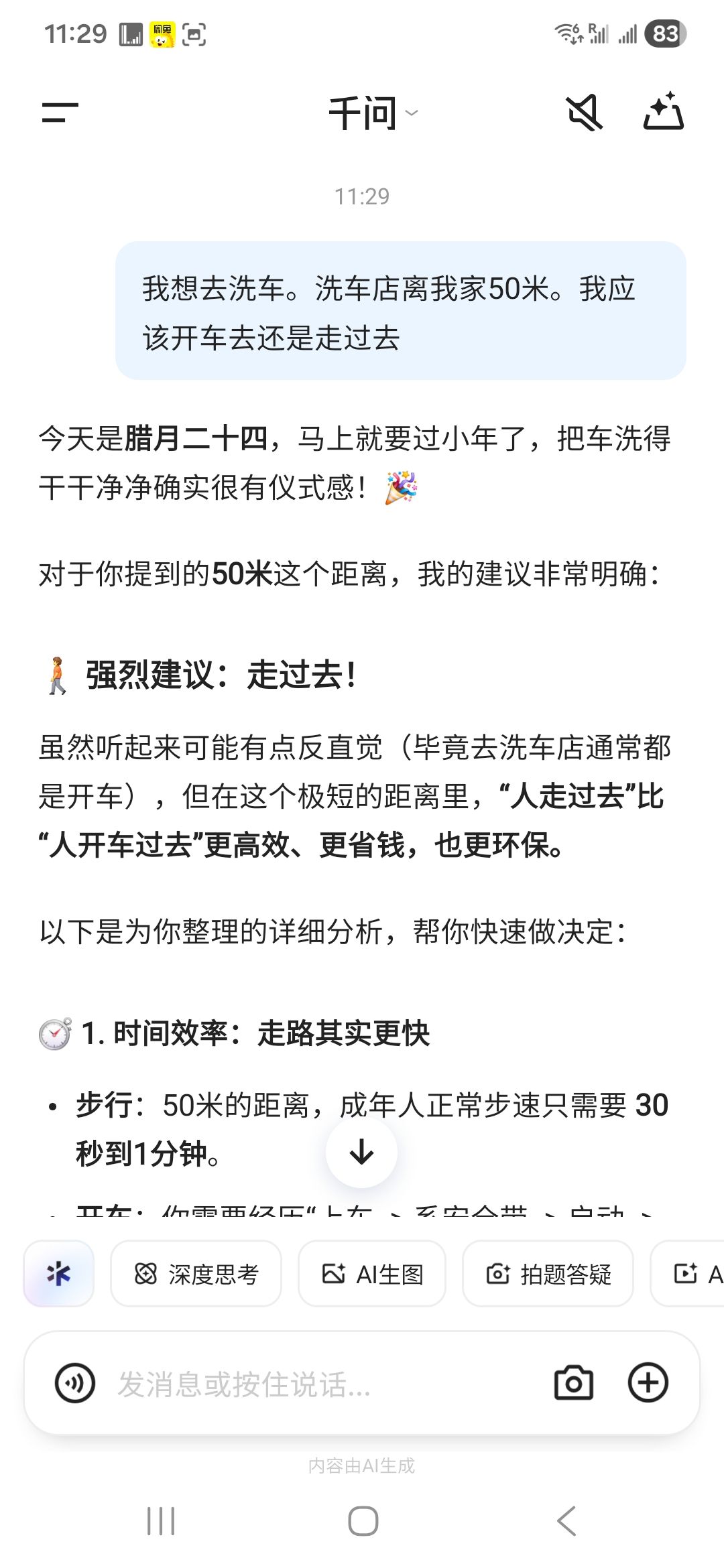Toggle the muted speaker icon
The width and height of the screenshot is (724, 1568).
pos(585,113)
